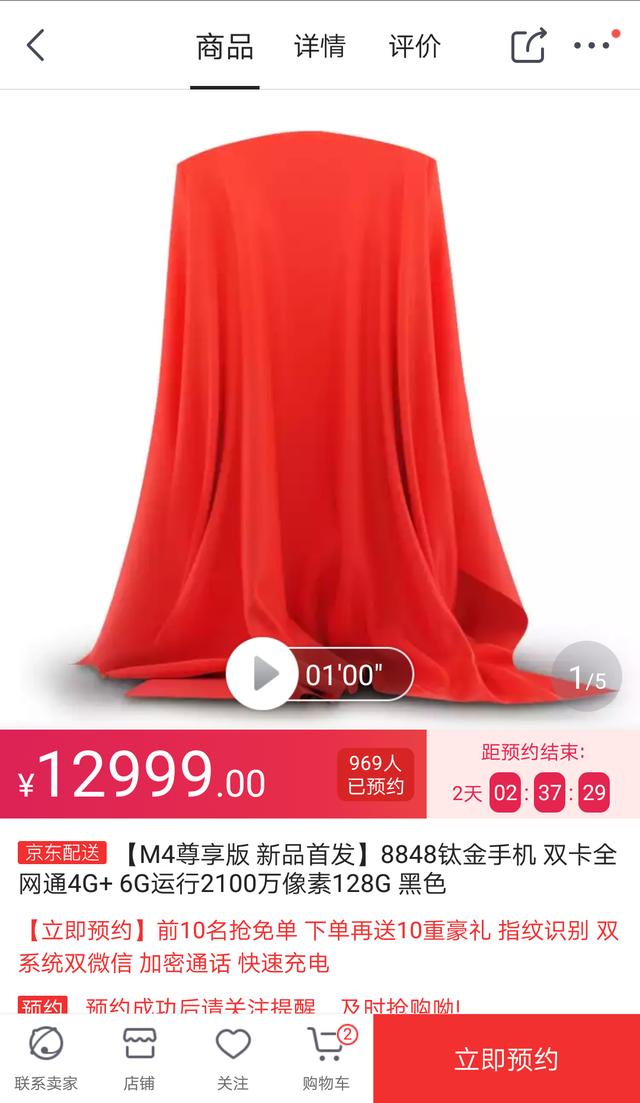Open the 店铺 store page

pos(139,1058)
